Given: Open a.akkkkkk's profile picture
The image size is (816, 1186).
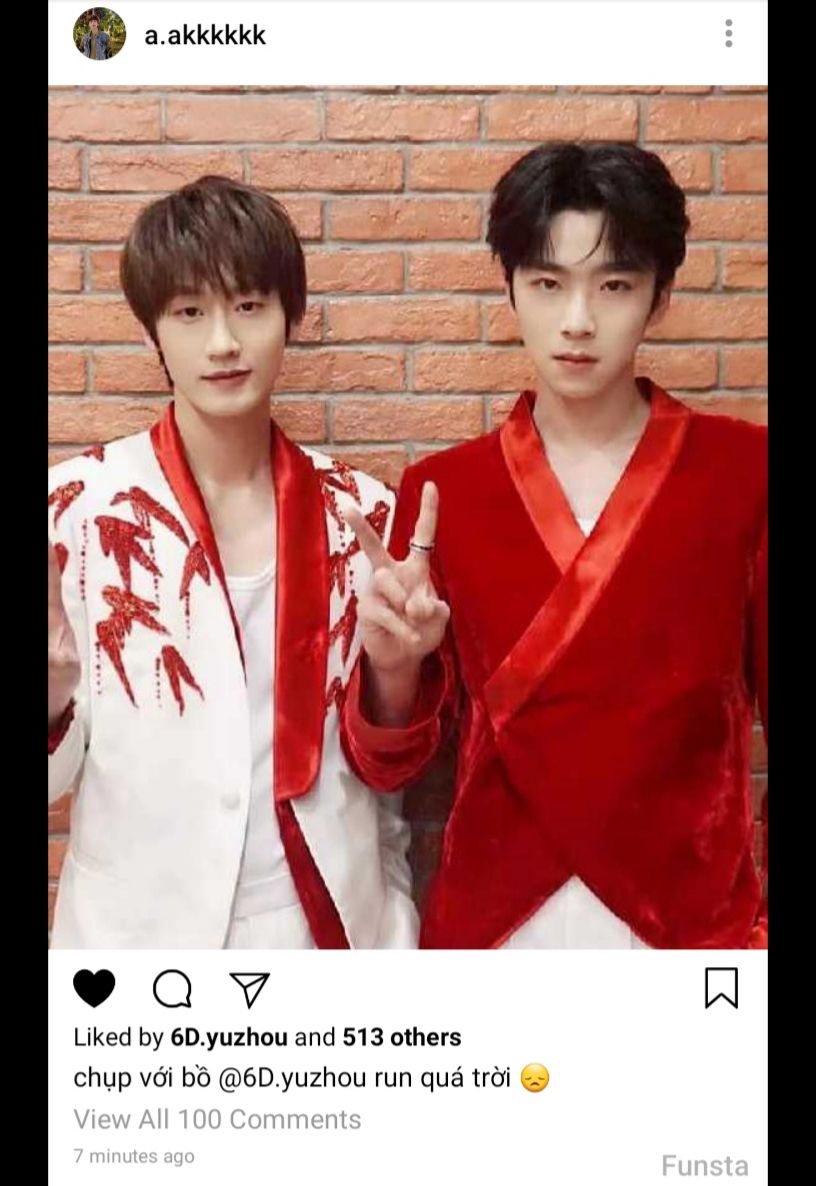Looking at the screenshot, I should [x=99, y=34].
